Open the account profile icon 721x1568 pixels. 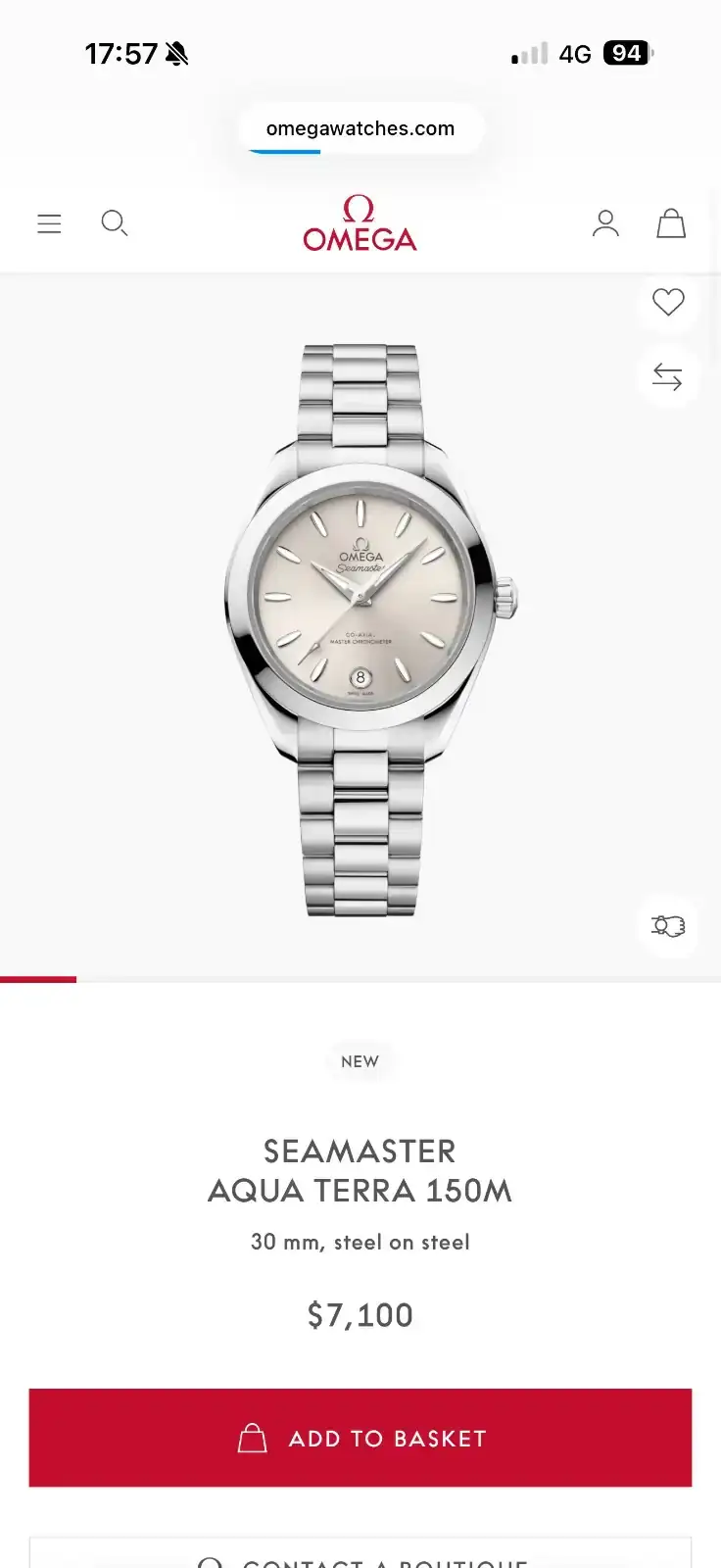605,223
